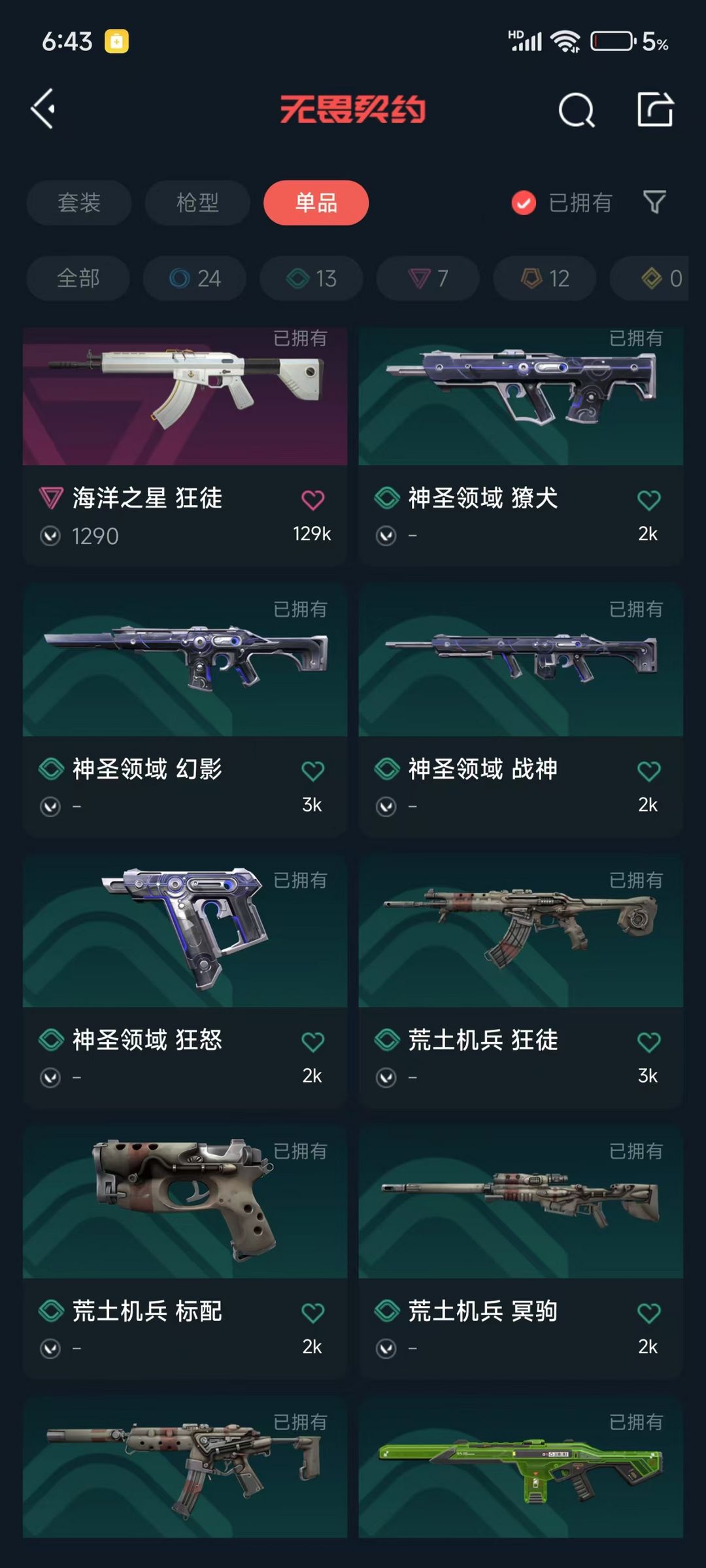Open the filter funnel icon

(x=654, y=203)
